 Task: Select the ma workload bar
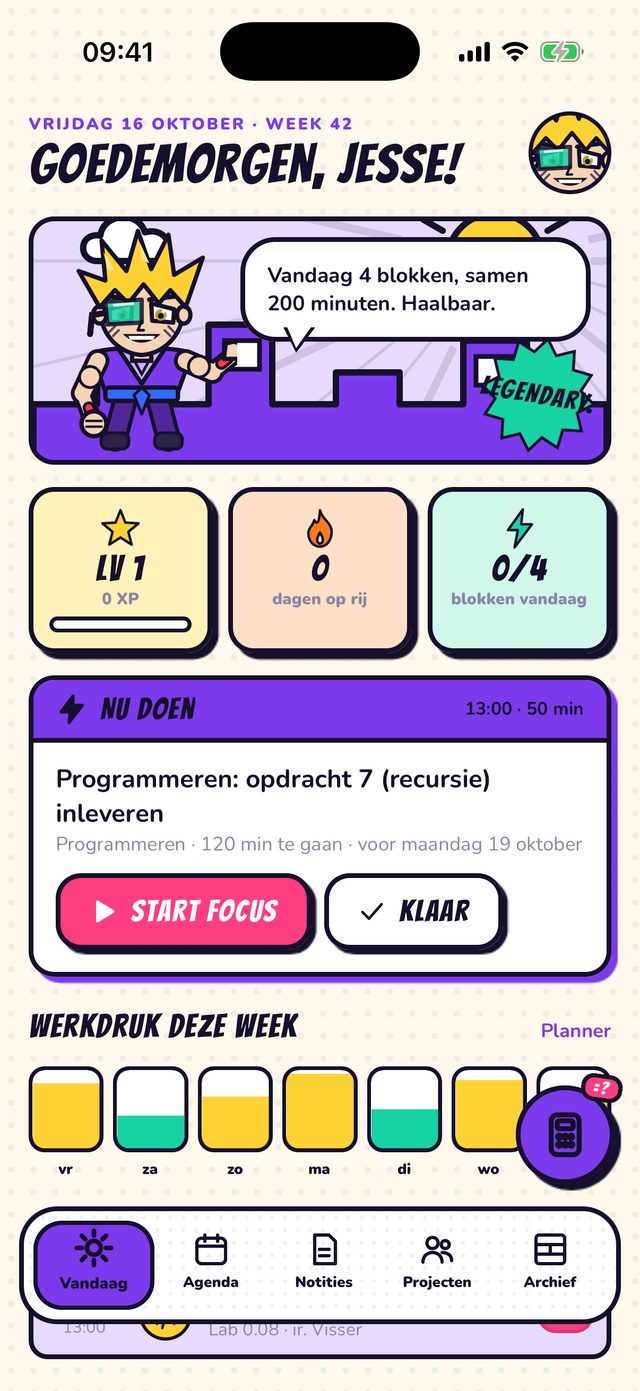[x=320, y=1110]
